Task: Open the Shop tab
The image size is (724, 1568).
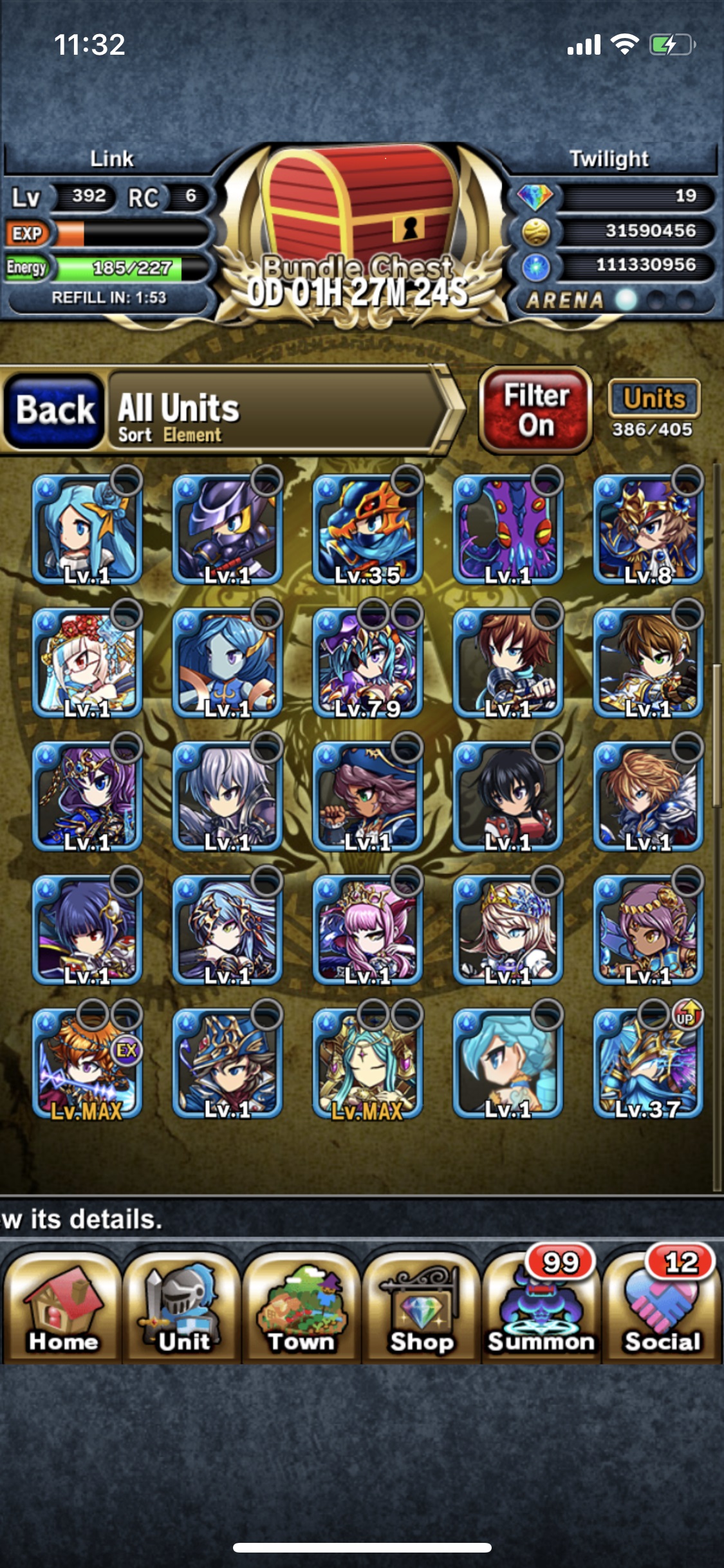Action: [422, 1306]
